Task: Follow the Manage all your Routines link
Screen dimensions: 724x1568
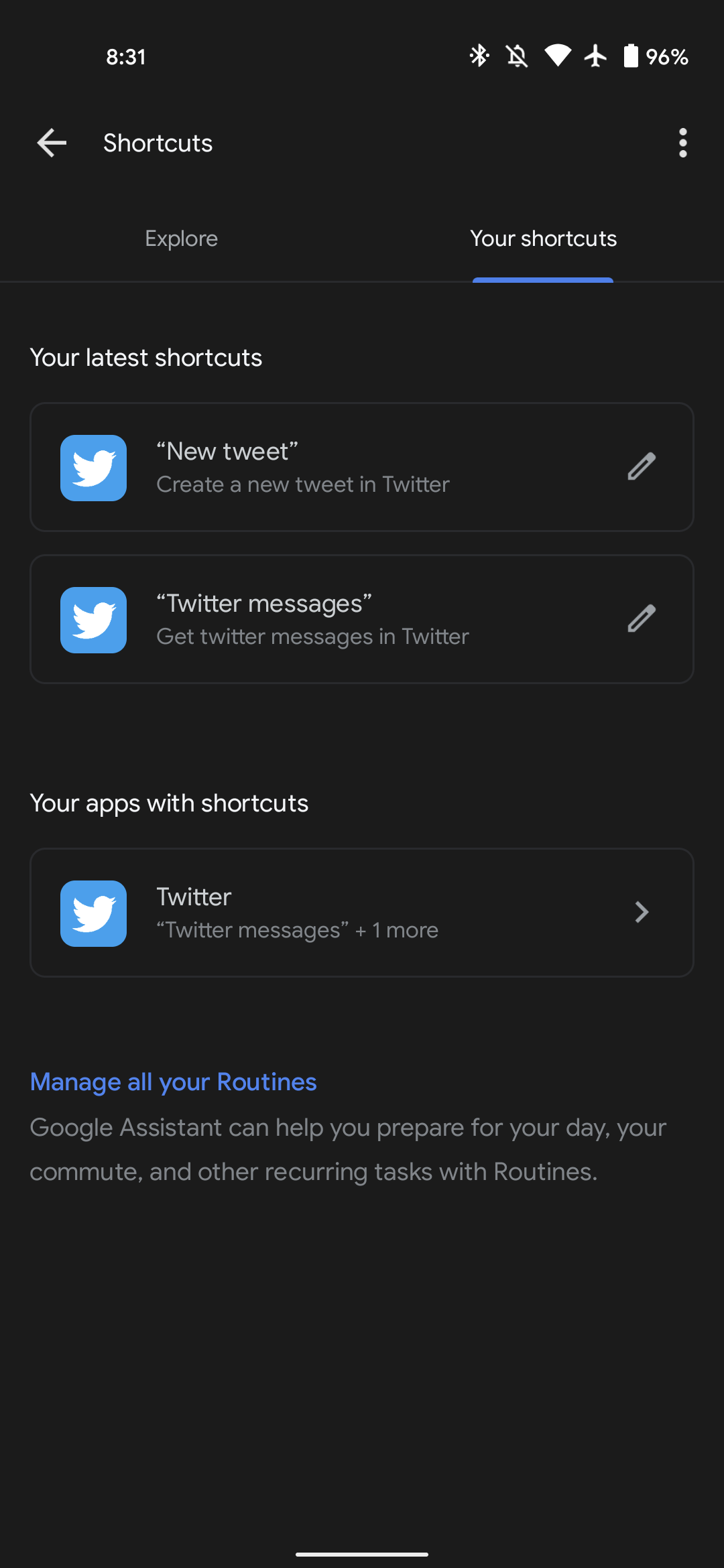Action: click(173, 1082)
